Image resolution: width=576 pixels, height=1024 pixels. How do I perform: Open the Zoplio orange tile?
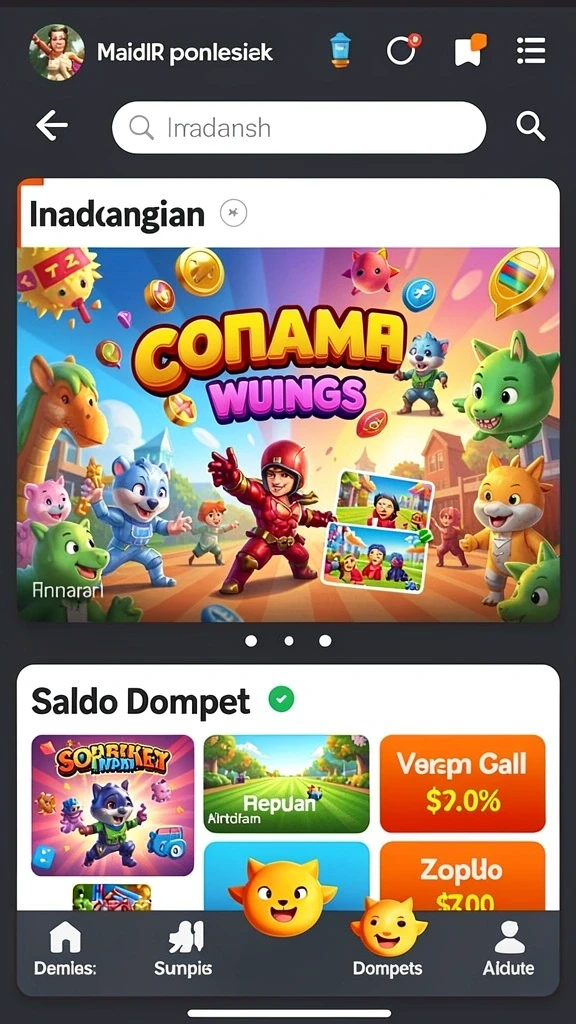[x=462, y=876]
